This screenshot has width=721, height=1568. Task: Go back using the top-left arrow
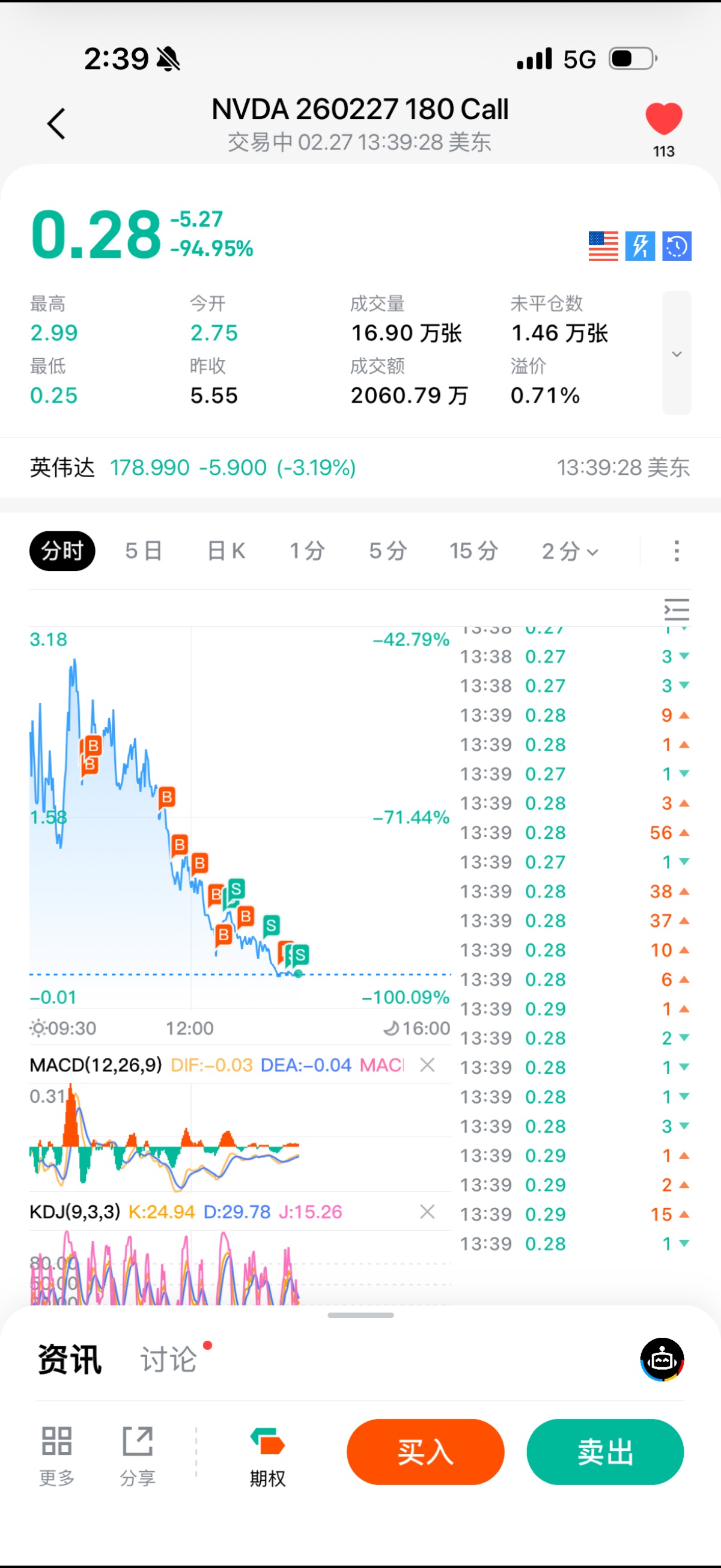coord(56,124)
